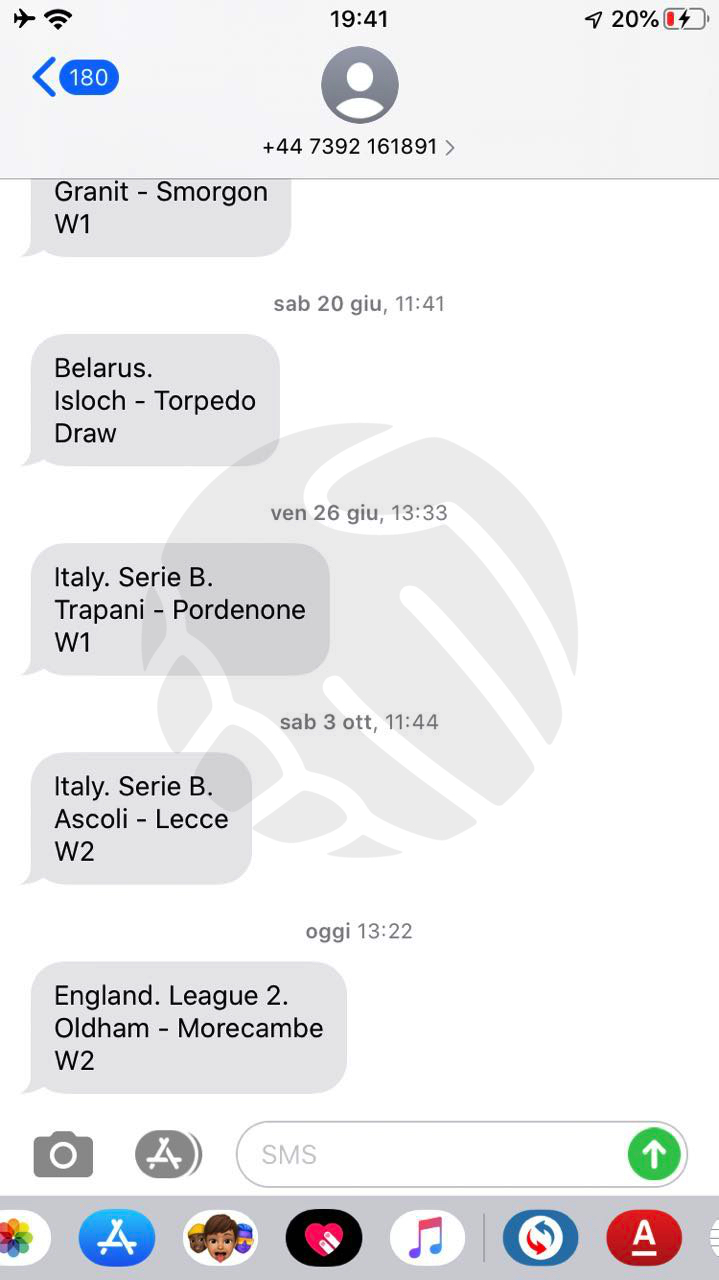Open the Digital Touch heart app

[x=324, y=1238]
